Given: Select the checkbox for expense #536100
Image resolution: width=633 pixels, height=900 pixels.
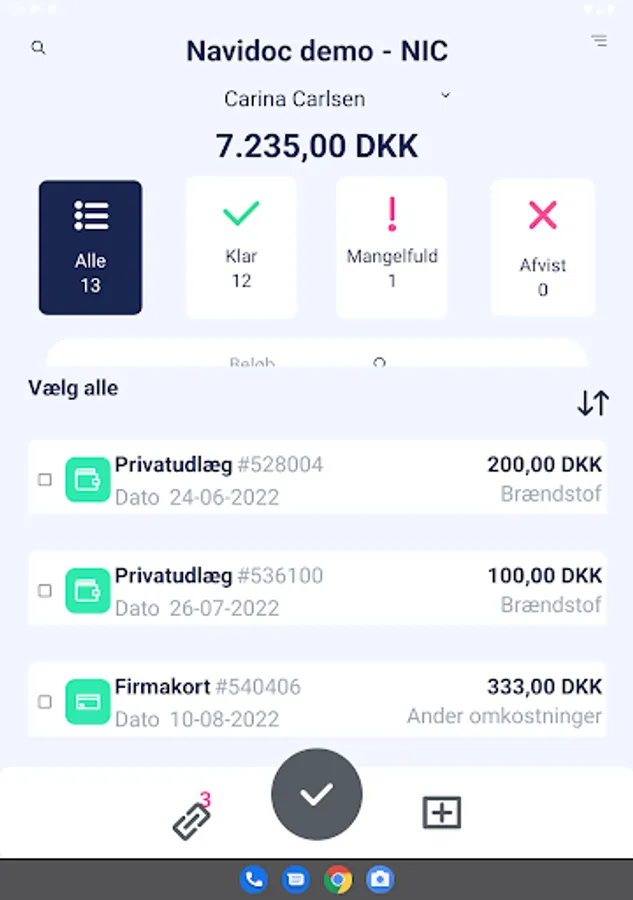Looking at the screenshot, I should click(x=44, y=591).
